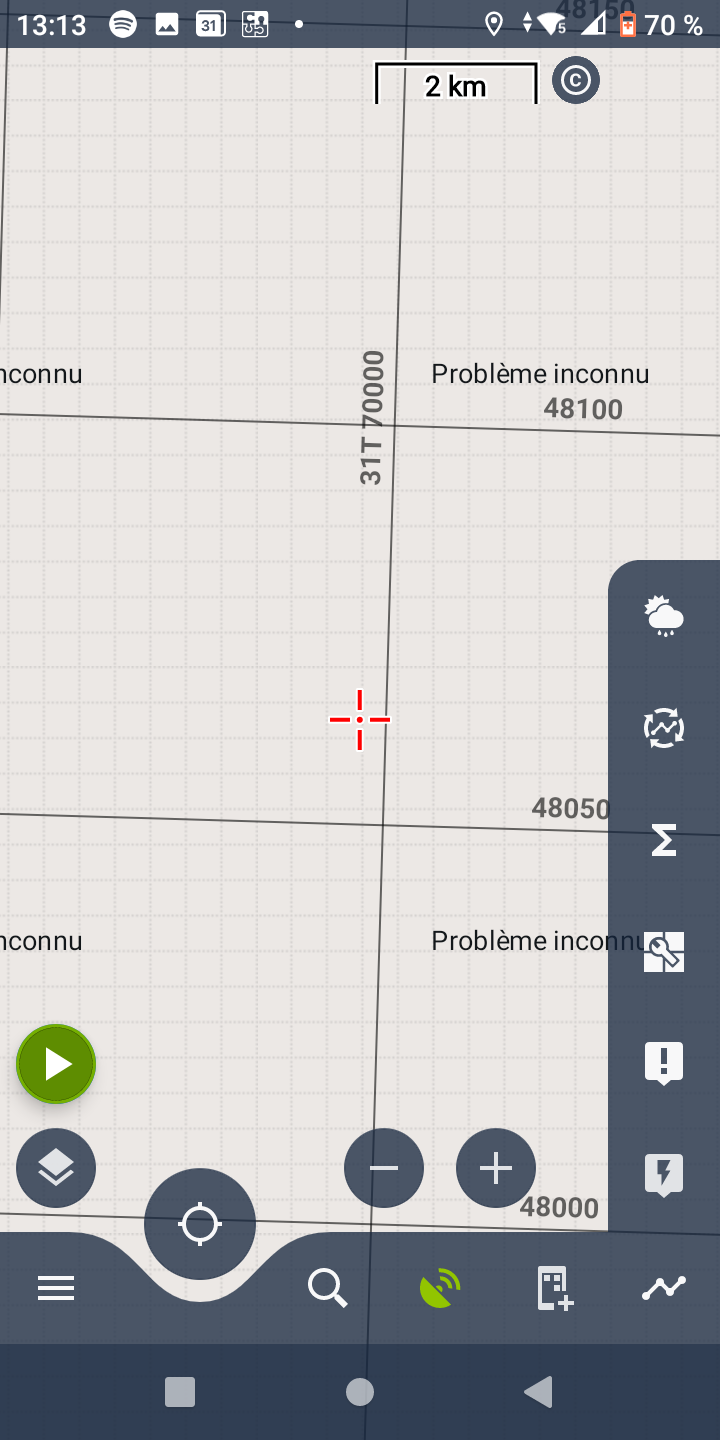Open the main hamburger menu

pos(56,1289)
